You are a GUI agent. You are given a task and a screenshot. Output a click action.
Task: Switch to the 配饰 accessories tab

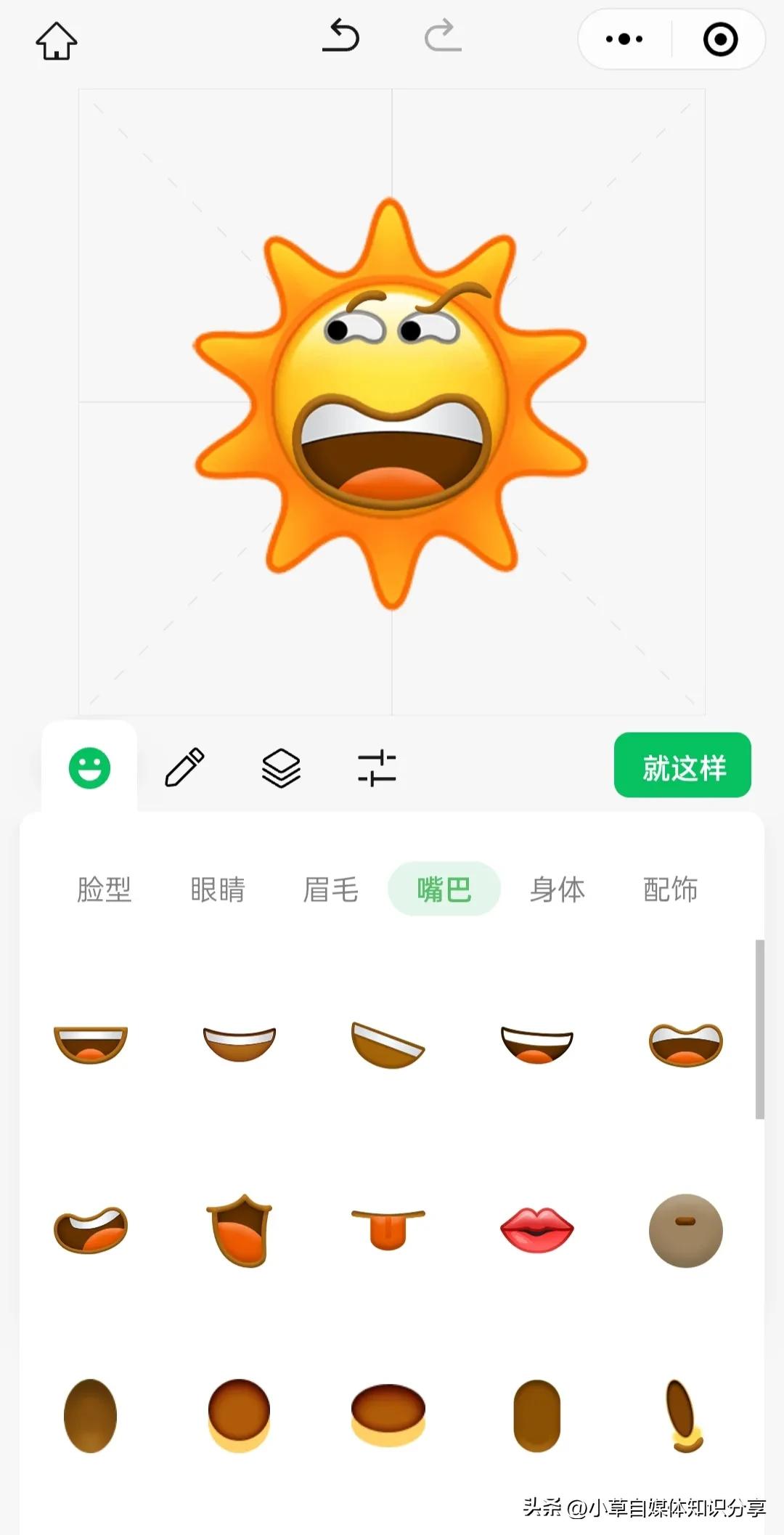669,889
